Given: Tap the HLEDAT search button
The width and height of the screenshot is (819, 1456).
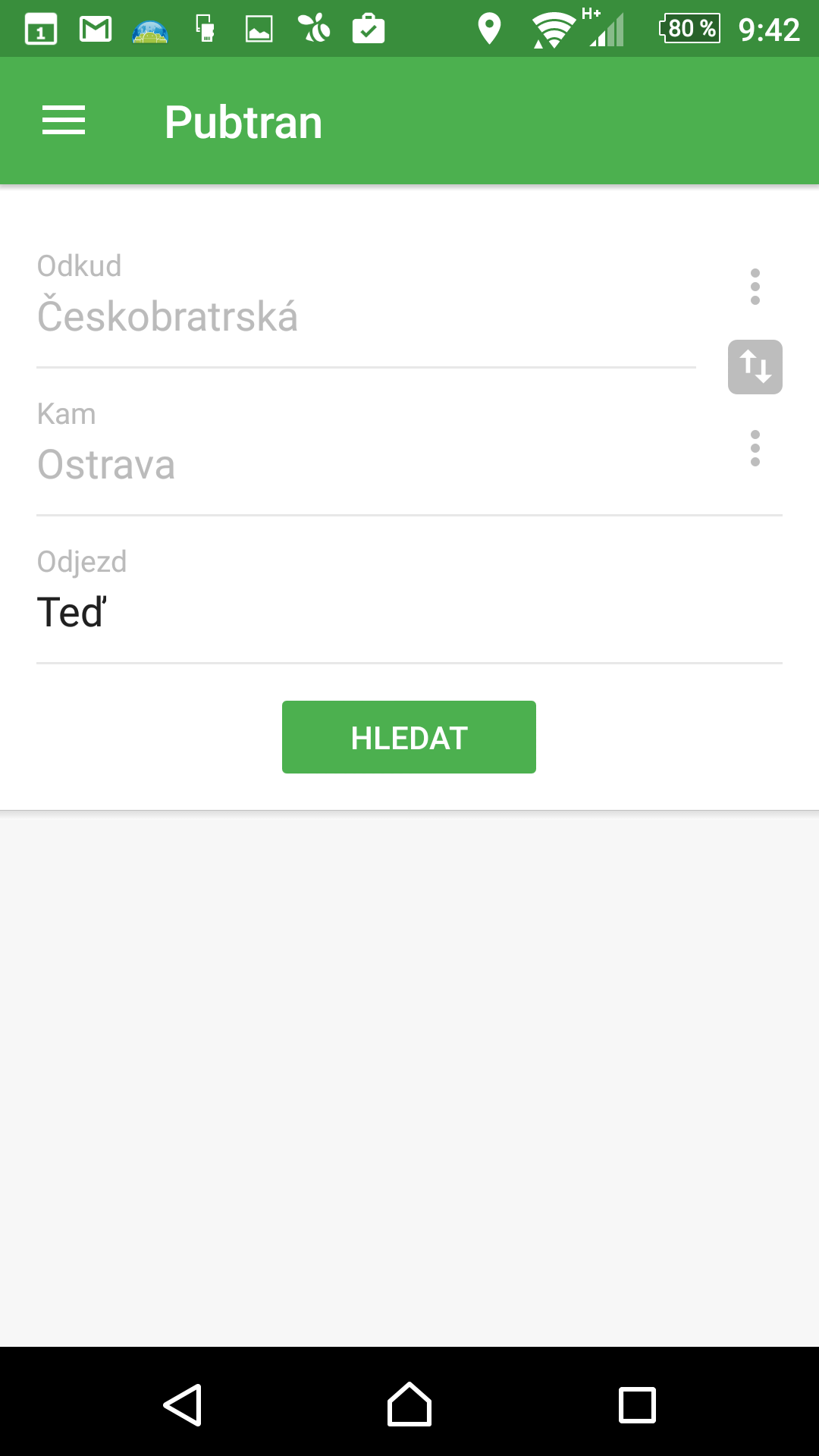Looking at the screenshot, I should coord(409,737).
